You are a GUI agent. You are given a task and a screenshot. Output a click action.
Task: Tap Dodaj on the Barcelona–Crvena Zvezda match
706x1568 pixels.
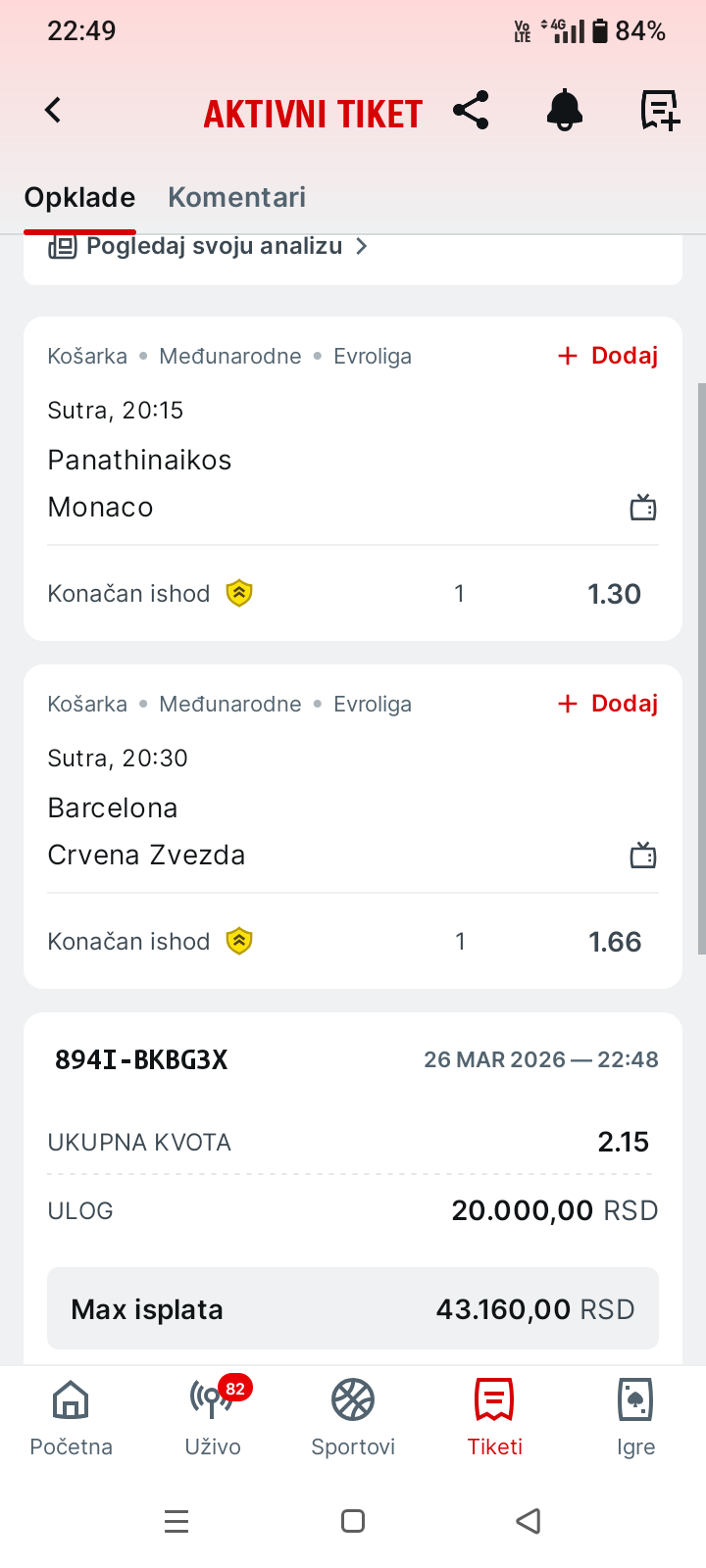pos(608,704)
